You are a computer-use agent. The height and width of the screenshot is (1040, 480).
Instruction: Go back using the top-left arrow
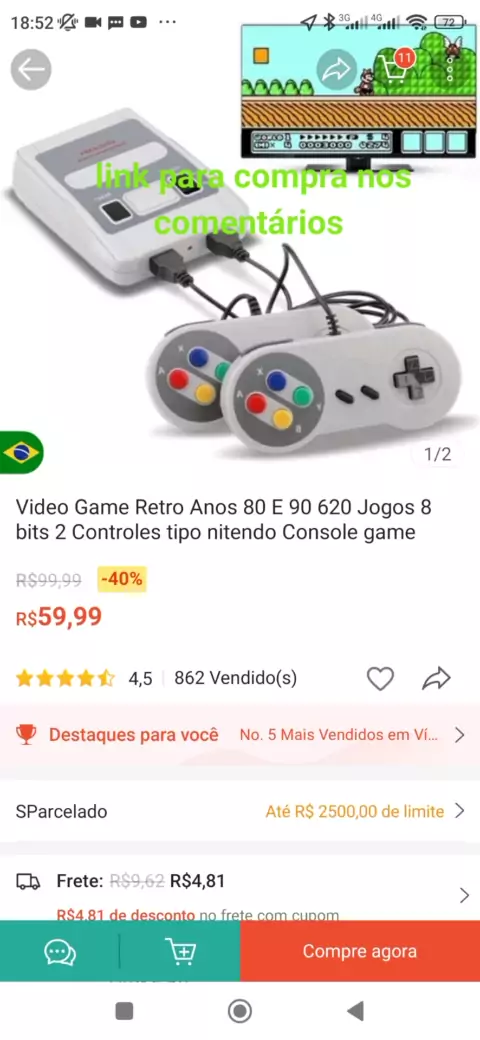pos(30,69)
